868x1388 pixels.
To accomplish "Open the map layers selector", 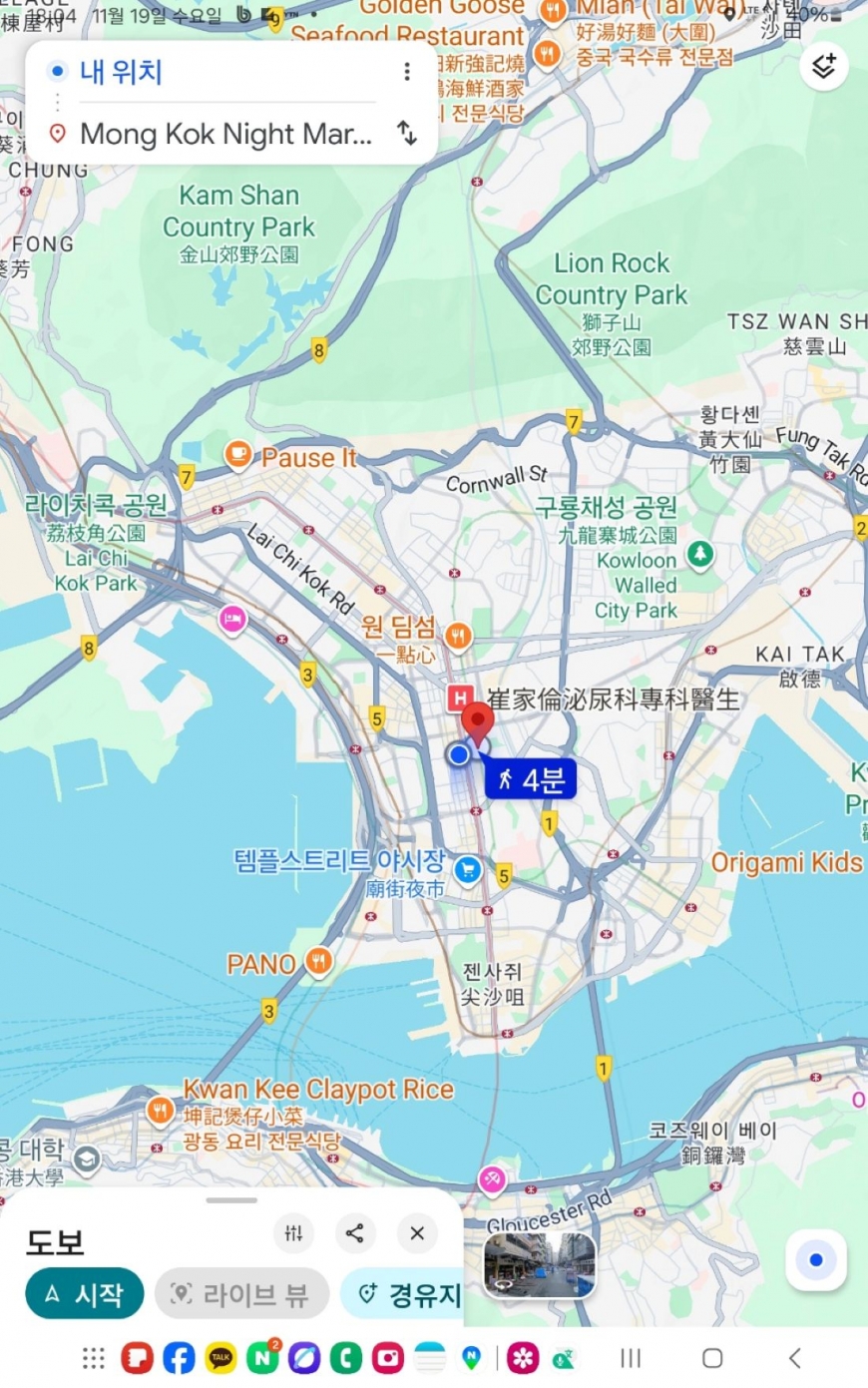I will pos(823,67).
